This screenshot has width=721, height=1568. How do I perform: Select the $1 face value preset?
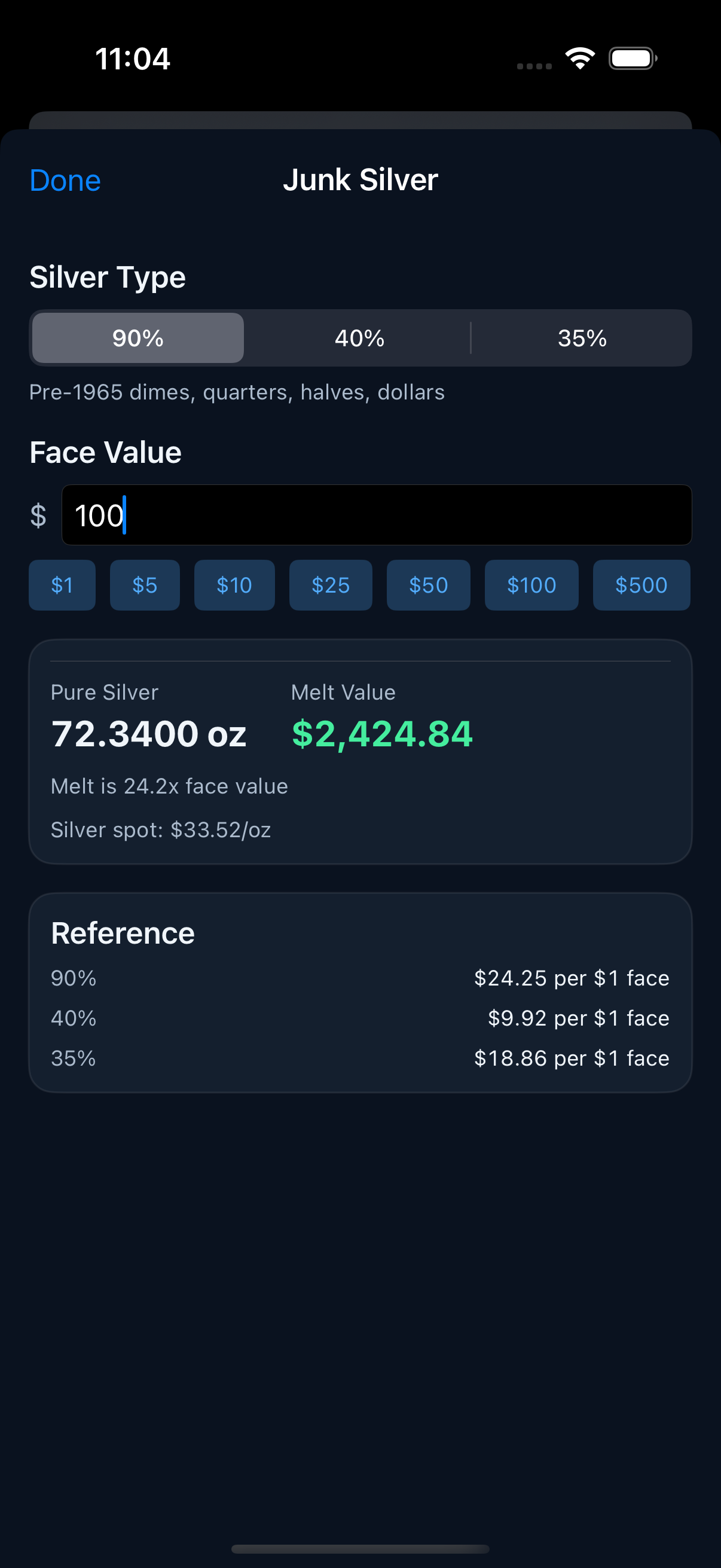pos(62,585)
